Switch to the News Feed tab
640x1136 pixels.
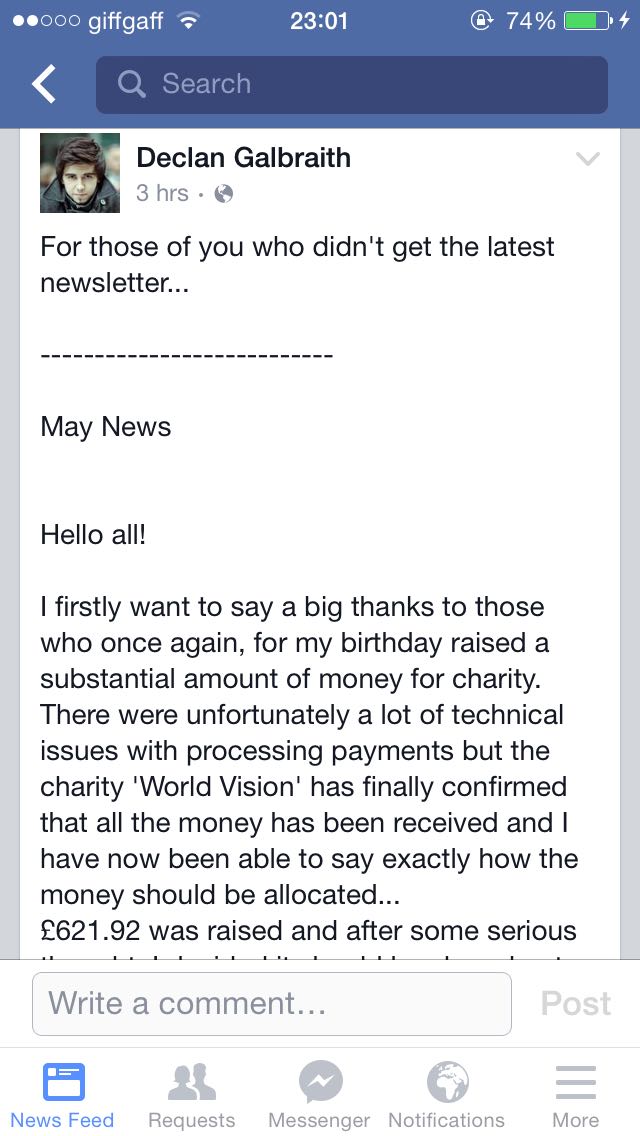62,1095
